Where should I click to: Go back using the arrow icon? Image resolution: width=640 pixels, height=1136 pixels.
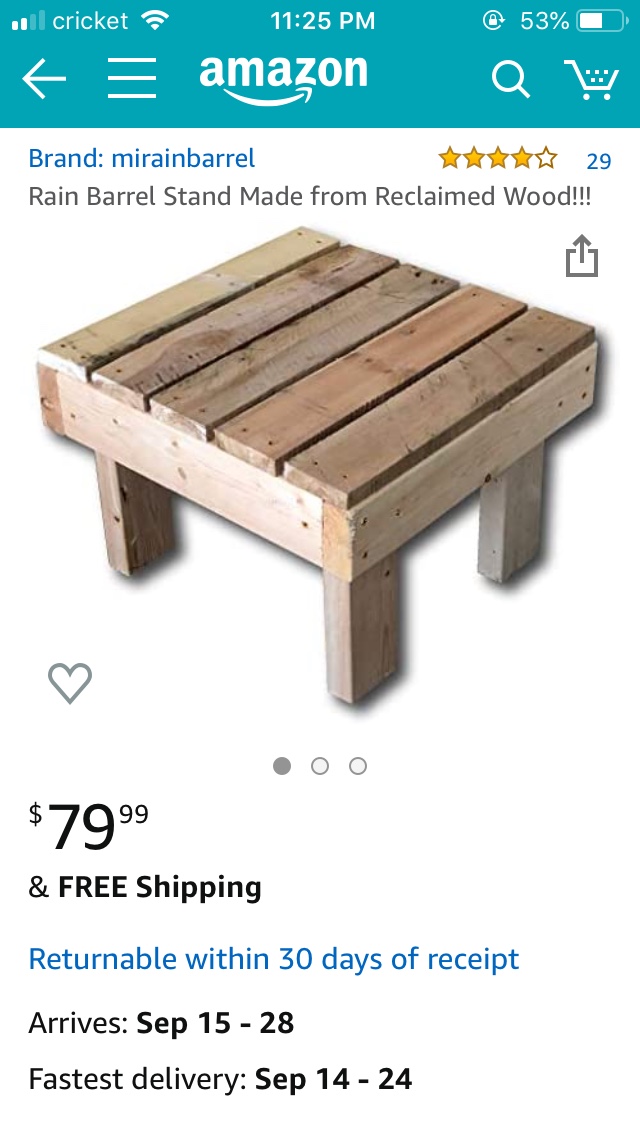pyautogui.click(x=44, y=79)
